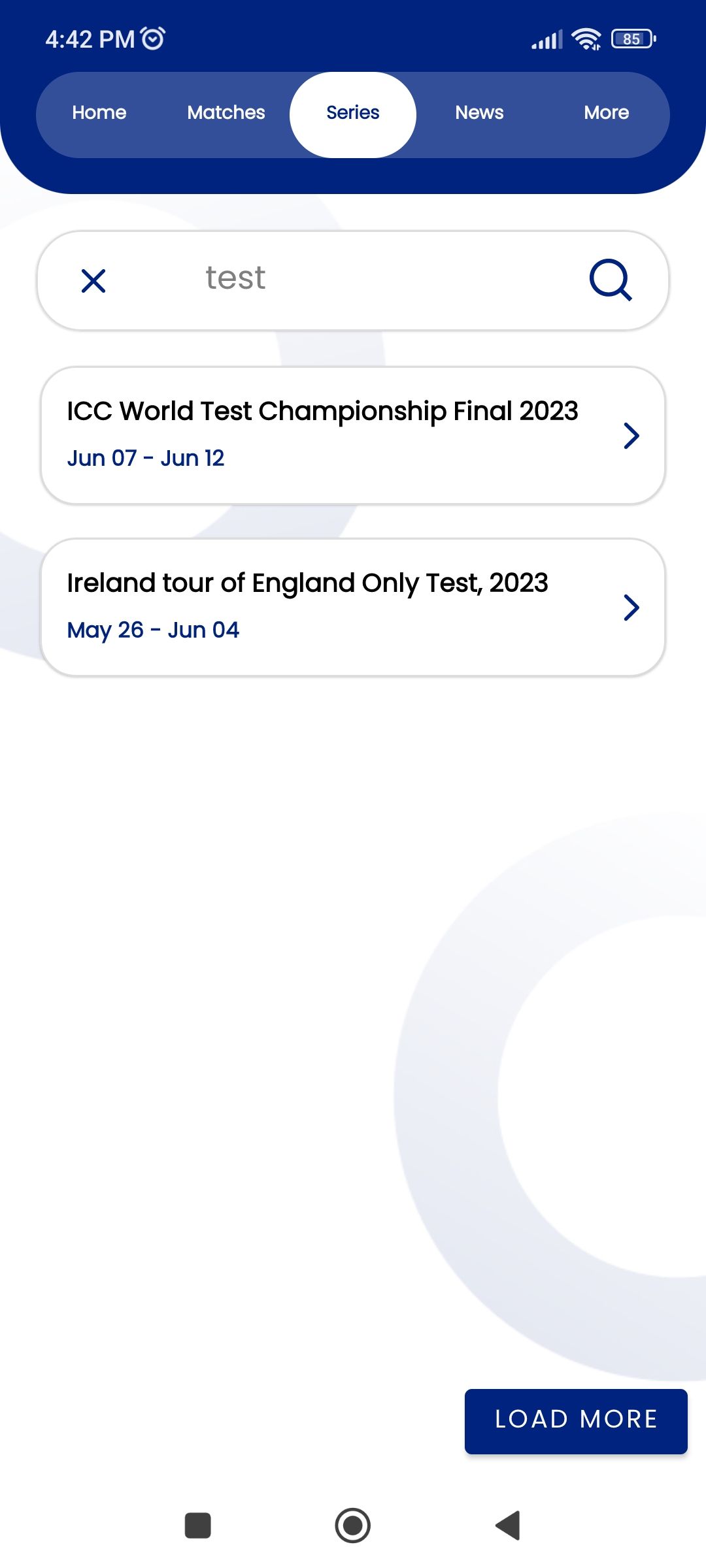Go back using the system back button
Viewport: 706px width, 1568px height.
point(508,1526)
